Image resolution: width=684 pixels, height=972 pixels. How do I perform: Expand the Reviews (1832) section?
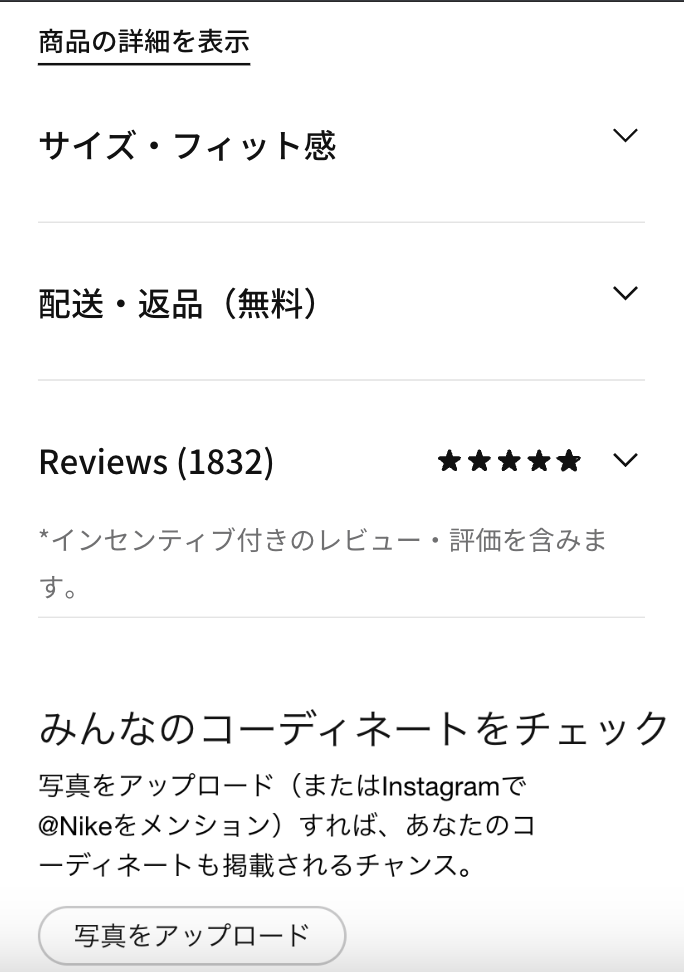(x=340, y=461)
